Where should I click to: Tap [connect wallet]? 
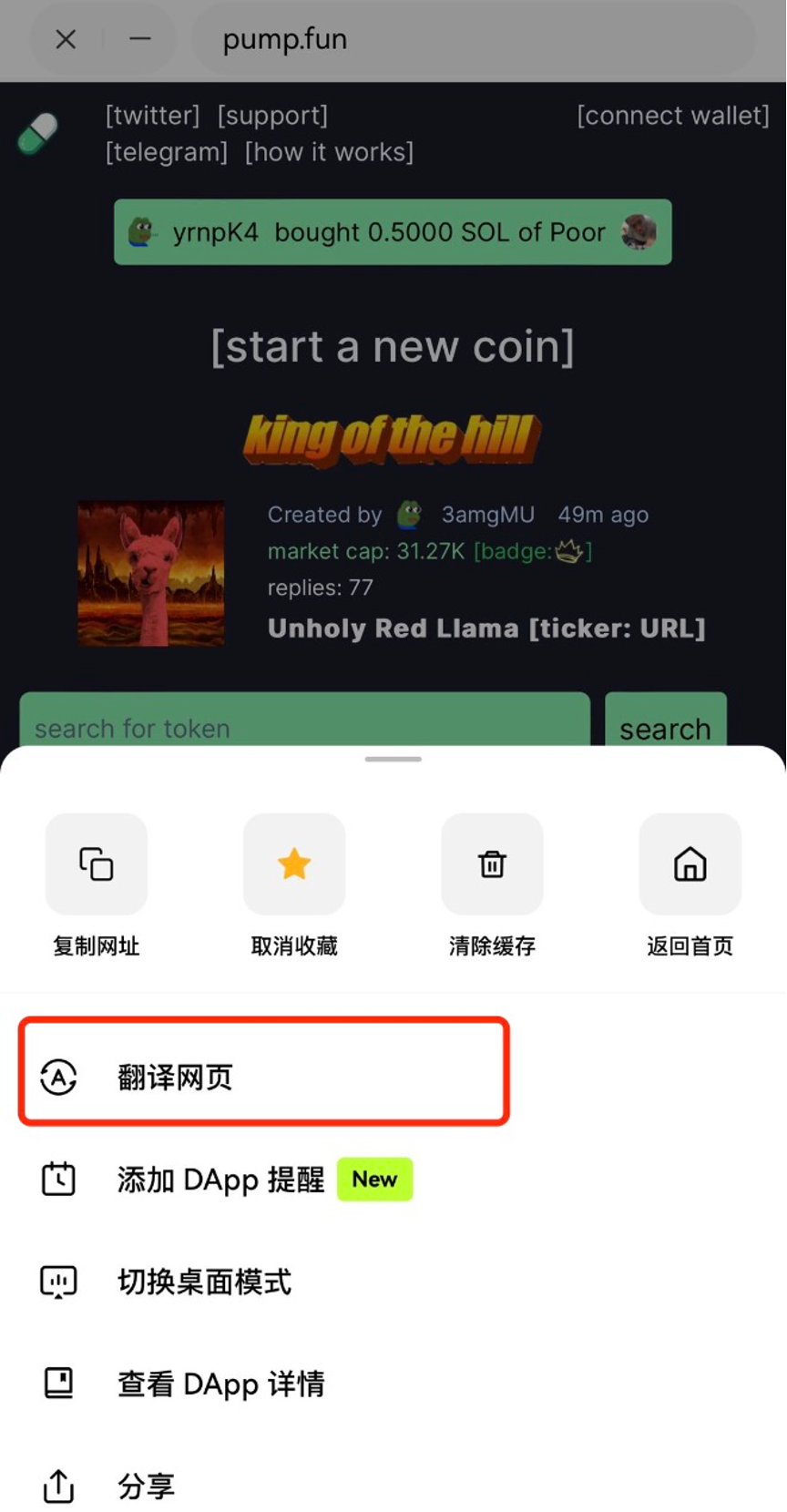pos(672,116)
